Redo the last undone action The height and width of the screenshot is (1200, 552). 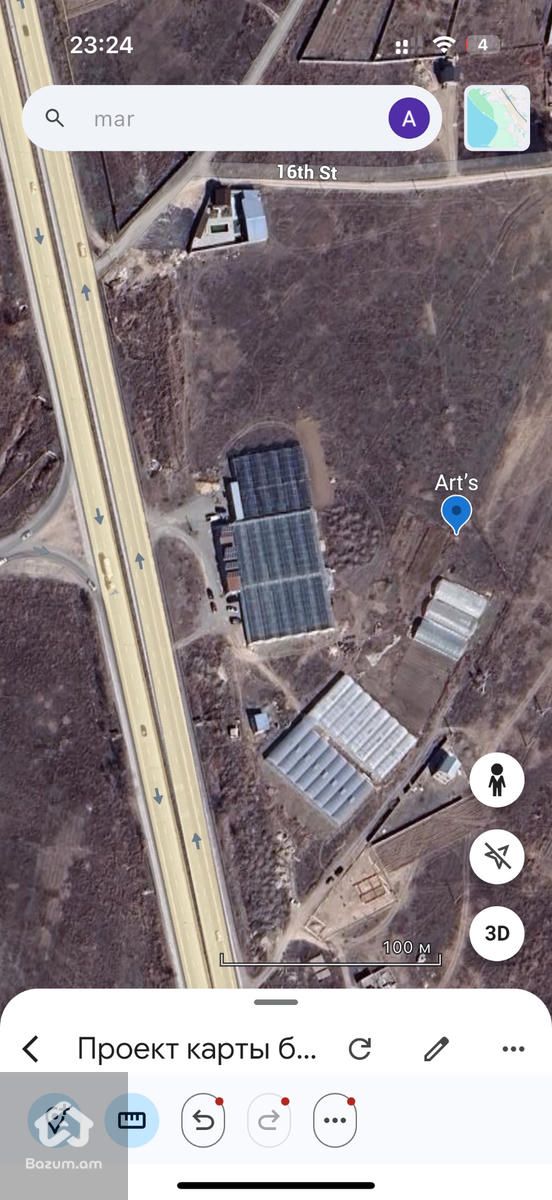coord(268,1120)
